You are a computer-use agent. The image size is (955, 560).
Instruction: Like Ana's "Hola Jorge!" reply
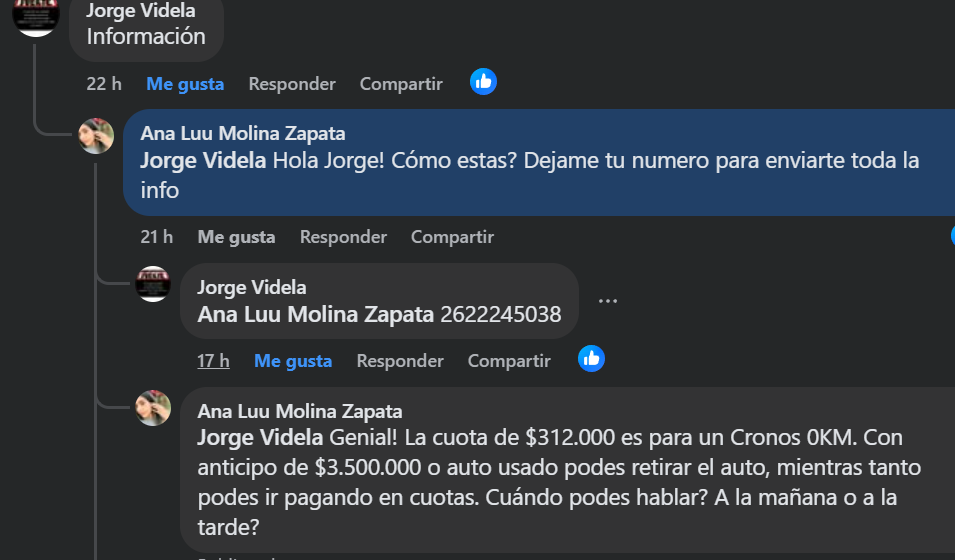pyautogui.click(x=236, y=237)
